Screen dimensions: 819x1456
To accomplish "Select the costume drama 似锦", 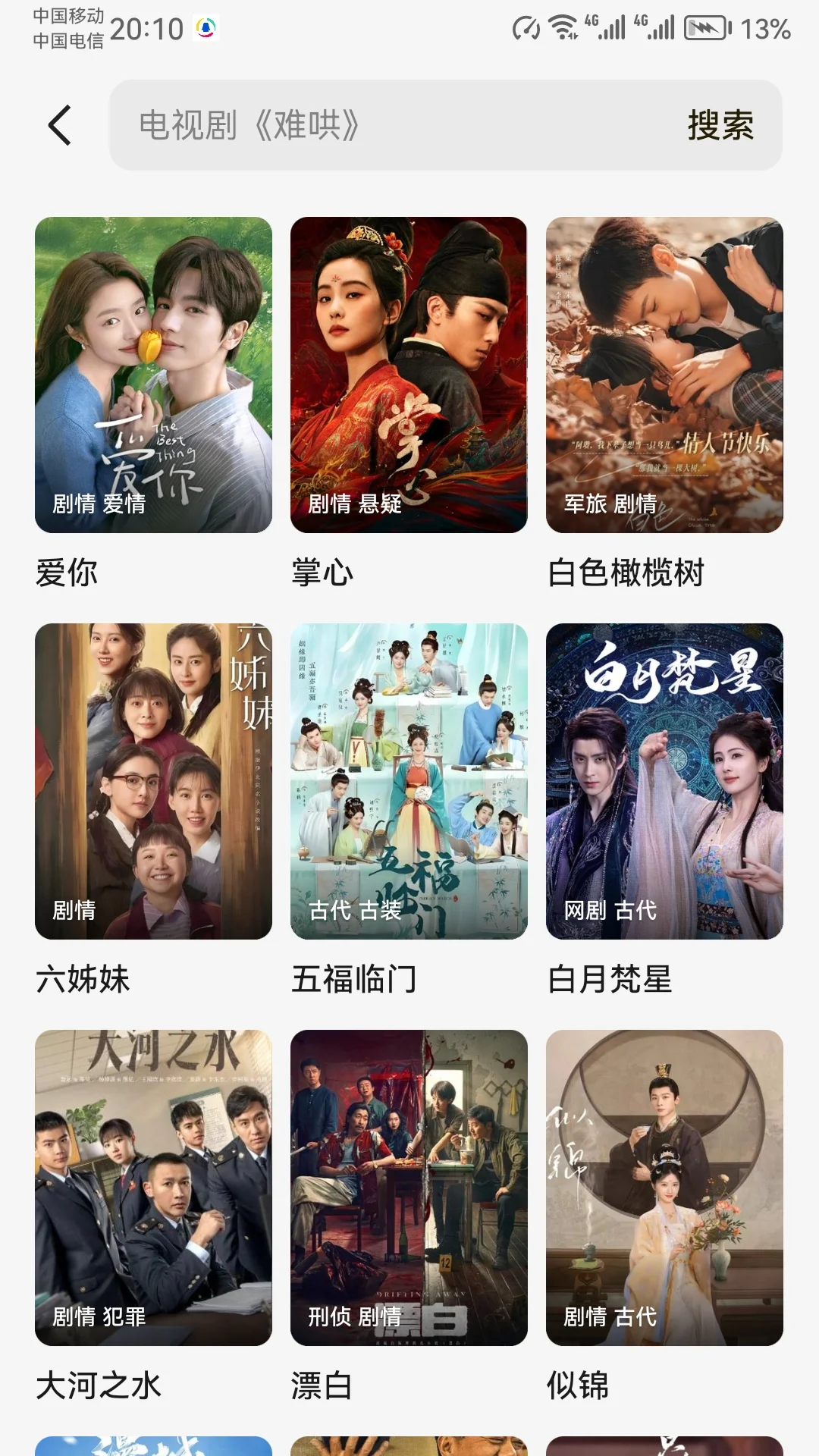I will pyautogui.click(x=664, y=1188).
